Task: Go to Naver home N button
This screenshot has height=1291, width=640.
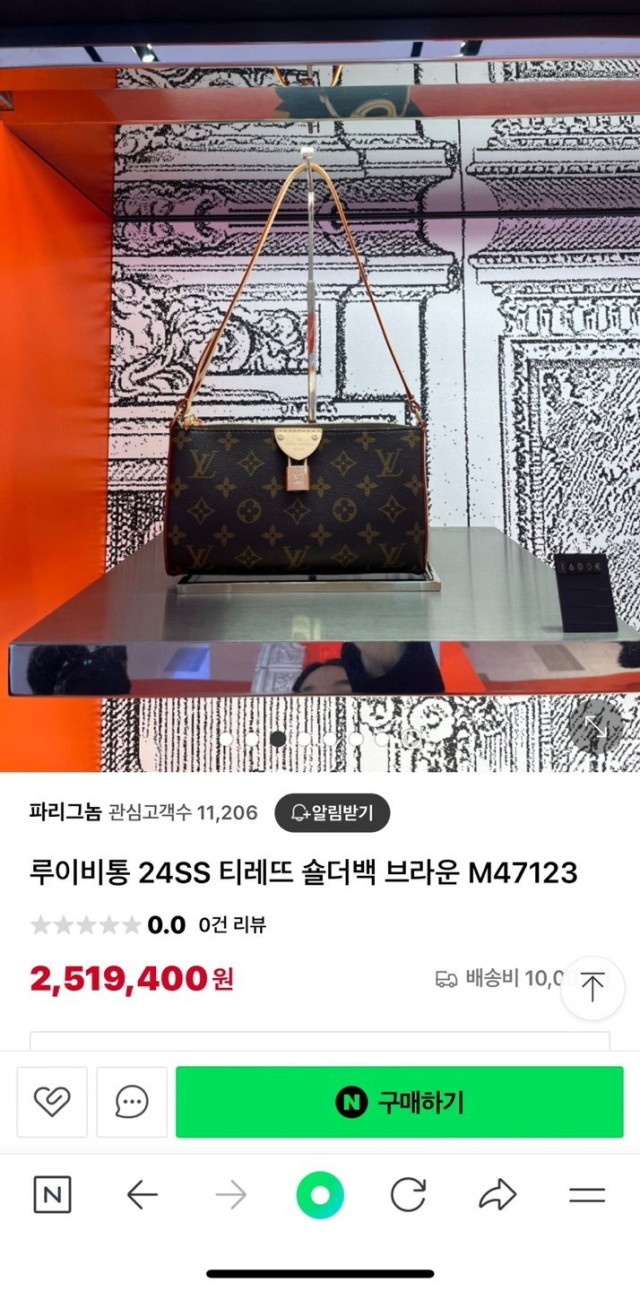Action: click(52, 1194)
